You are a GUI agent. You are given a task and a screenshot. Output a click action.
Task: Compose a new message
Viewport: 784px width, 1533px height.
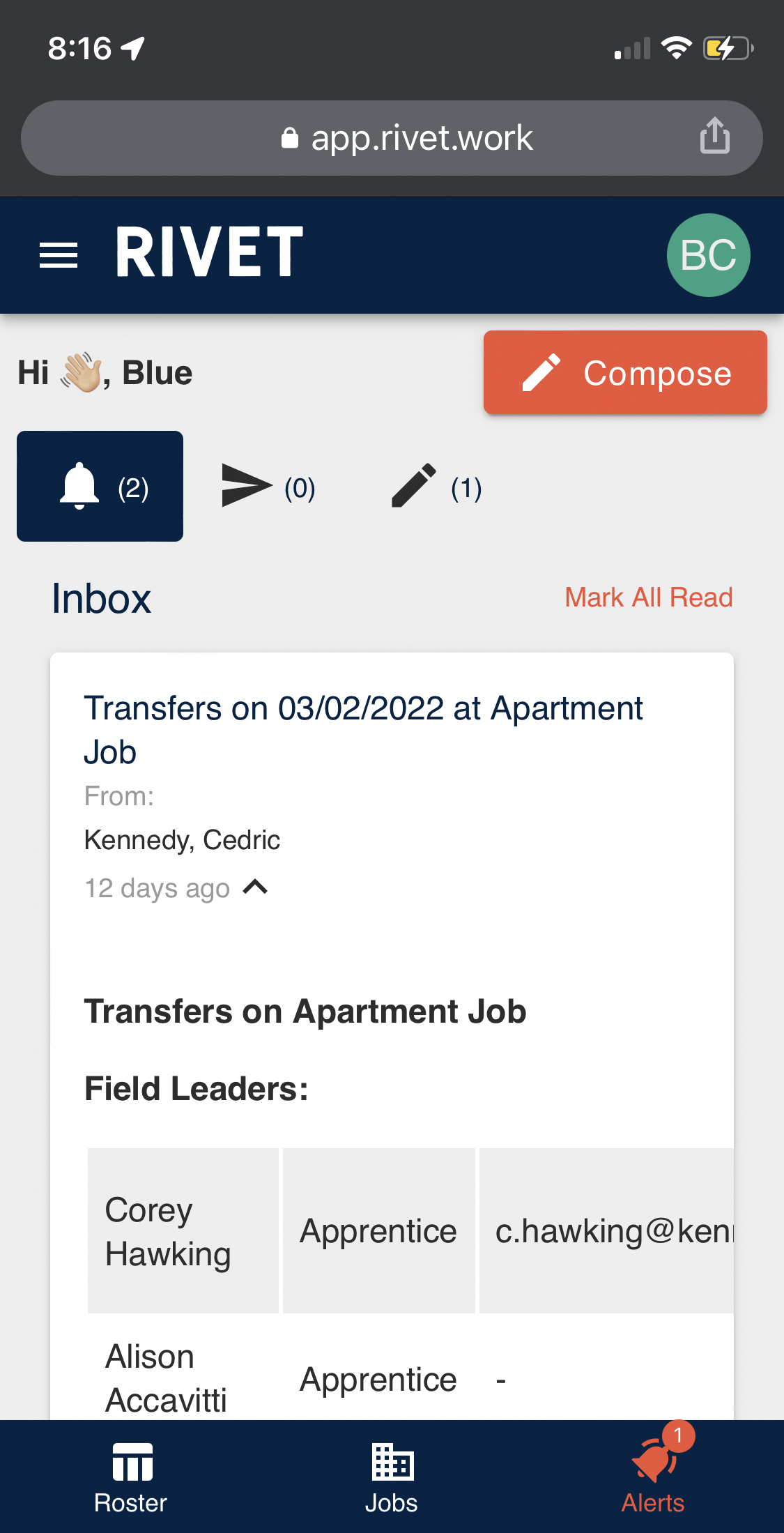[625, 372]
